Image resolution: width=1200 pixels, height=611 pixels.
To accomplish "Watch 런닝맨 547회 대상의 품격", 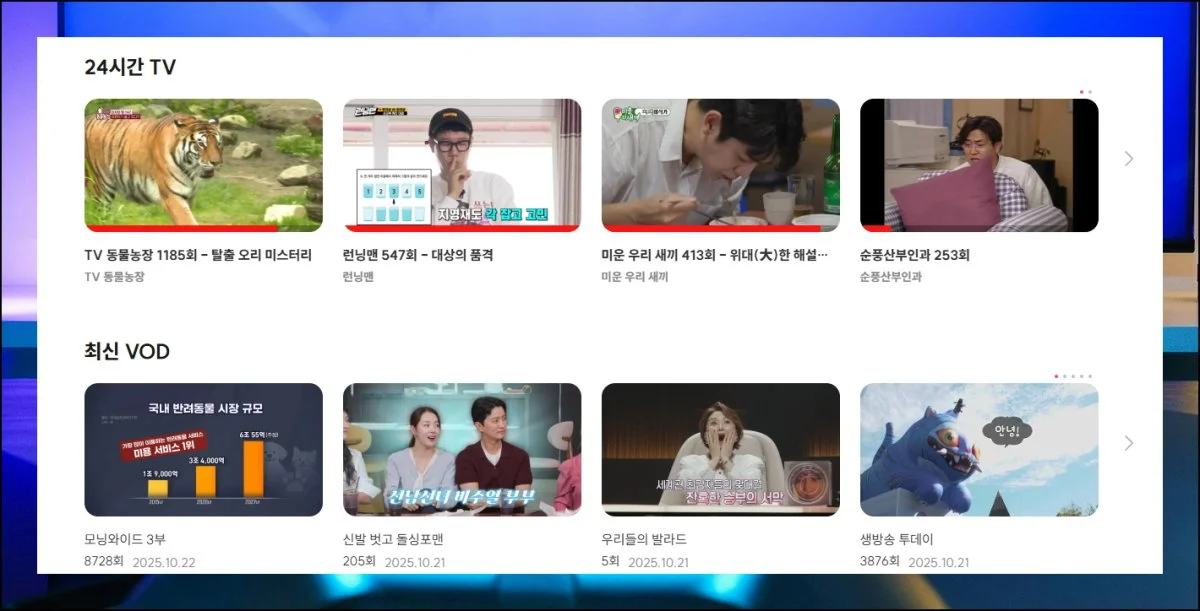I will click(461, 165).
